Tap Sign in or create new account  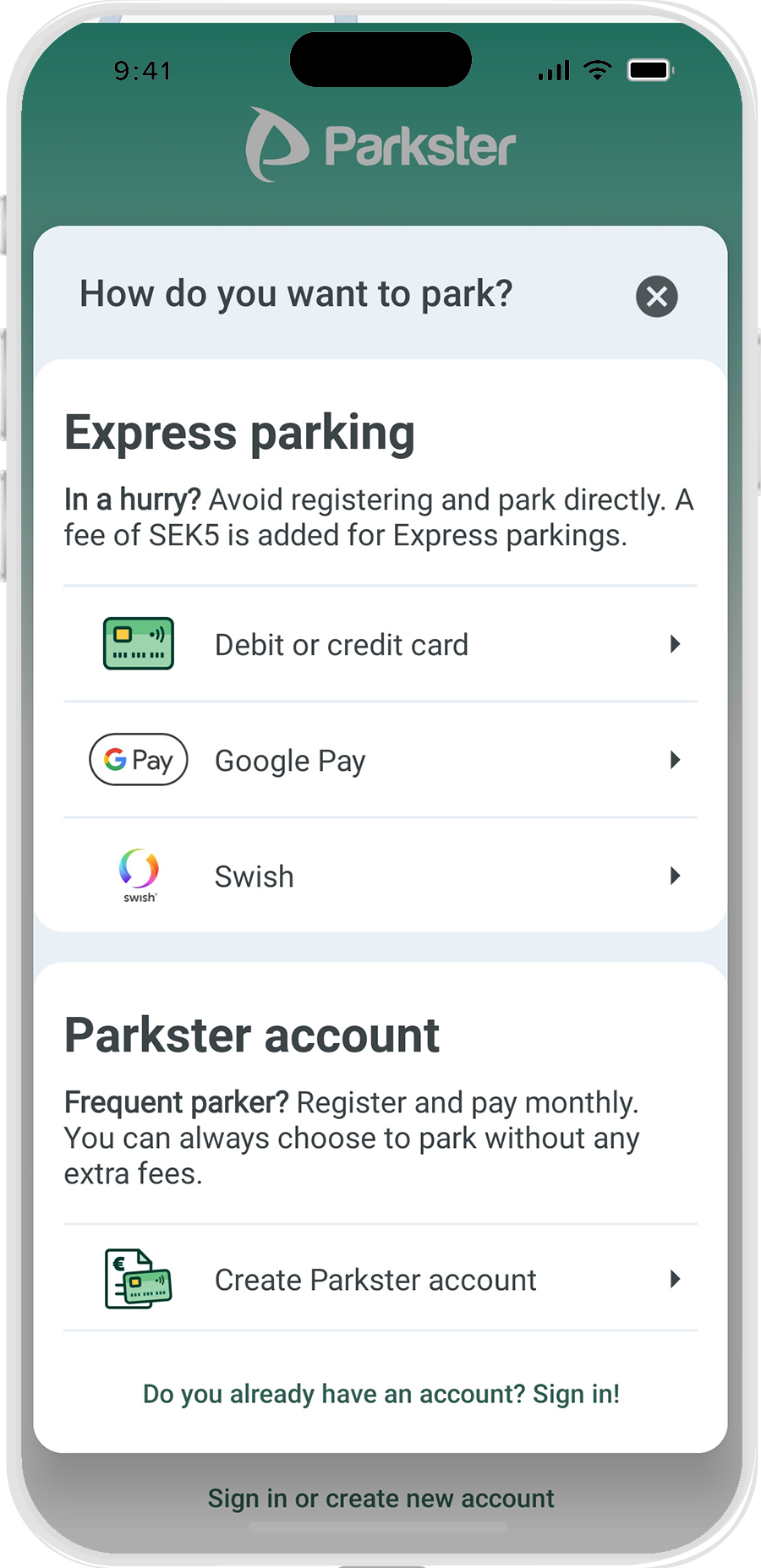tap(380, 1499)
